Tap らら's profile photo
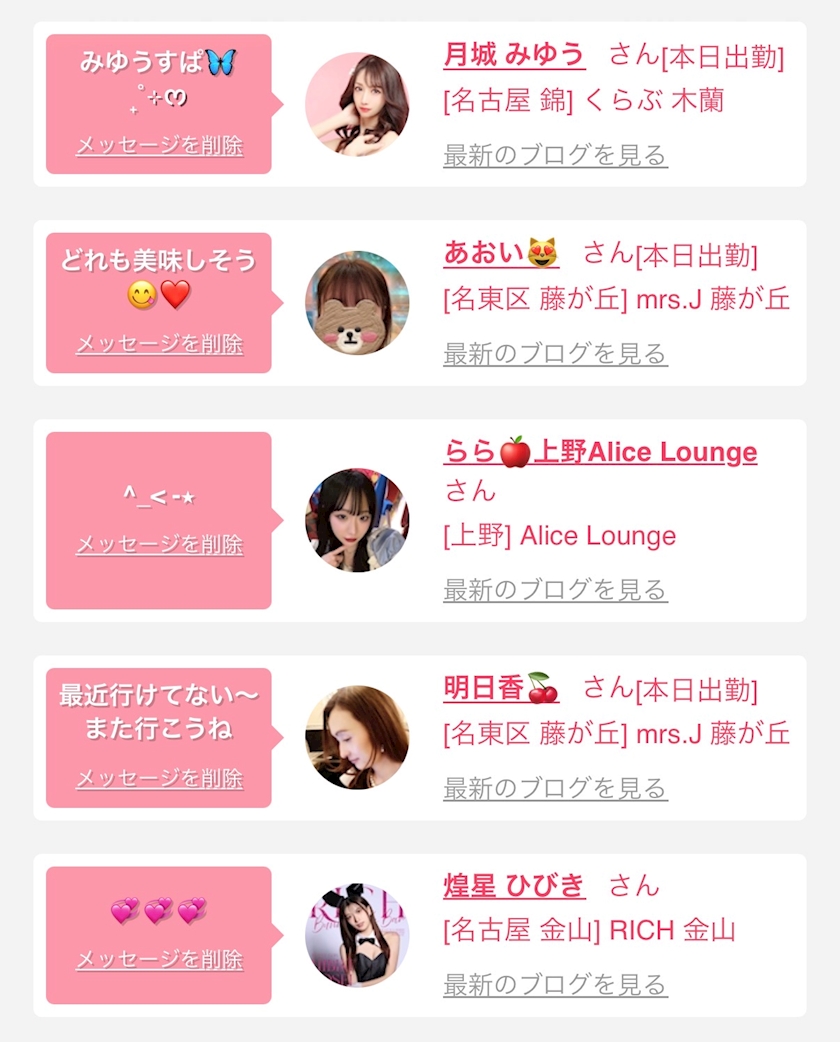Viewport: 840px width, 1042px height. click(x=357, y=520)
